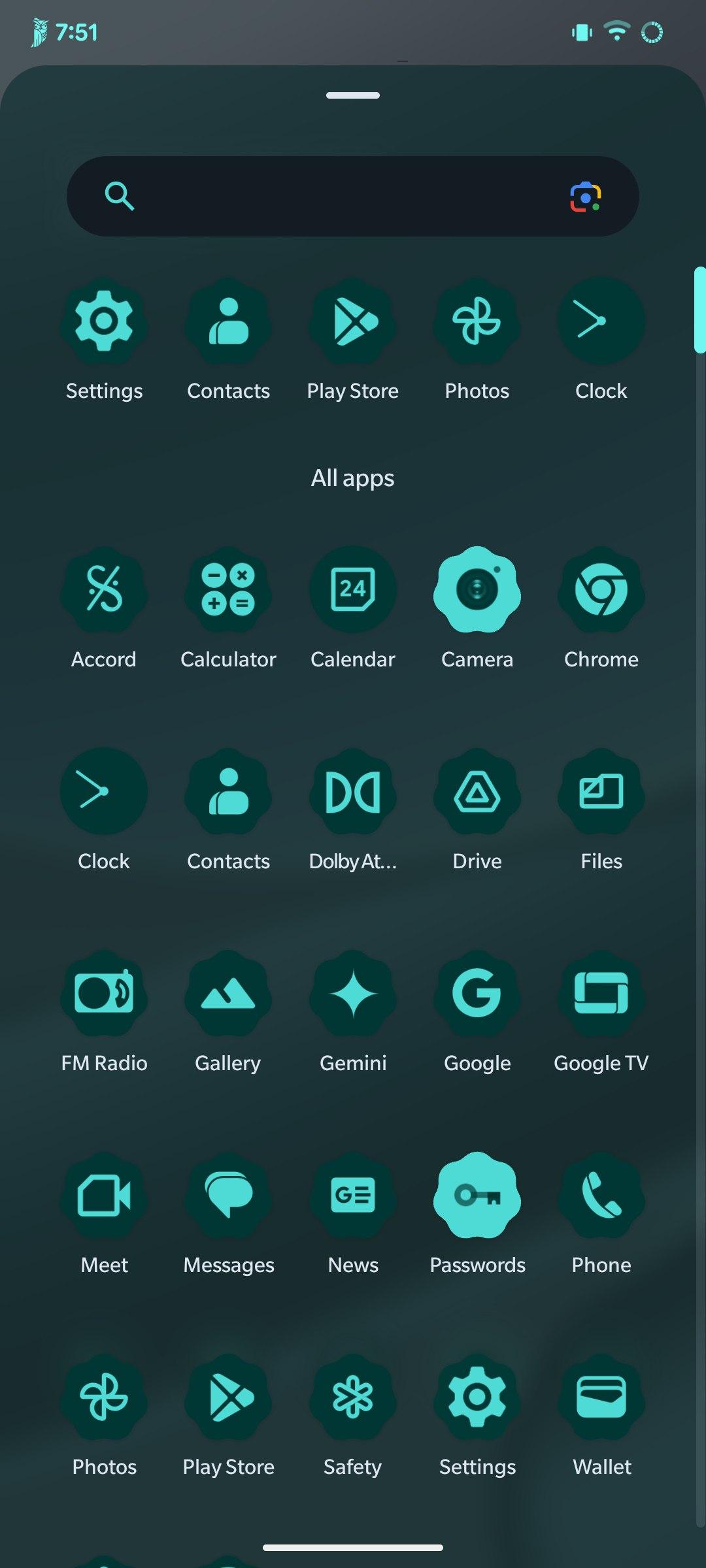
Task: Open the Chrome browser
Action: click(601, 590)
